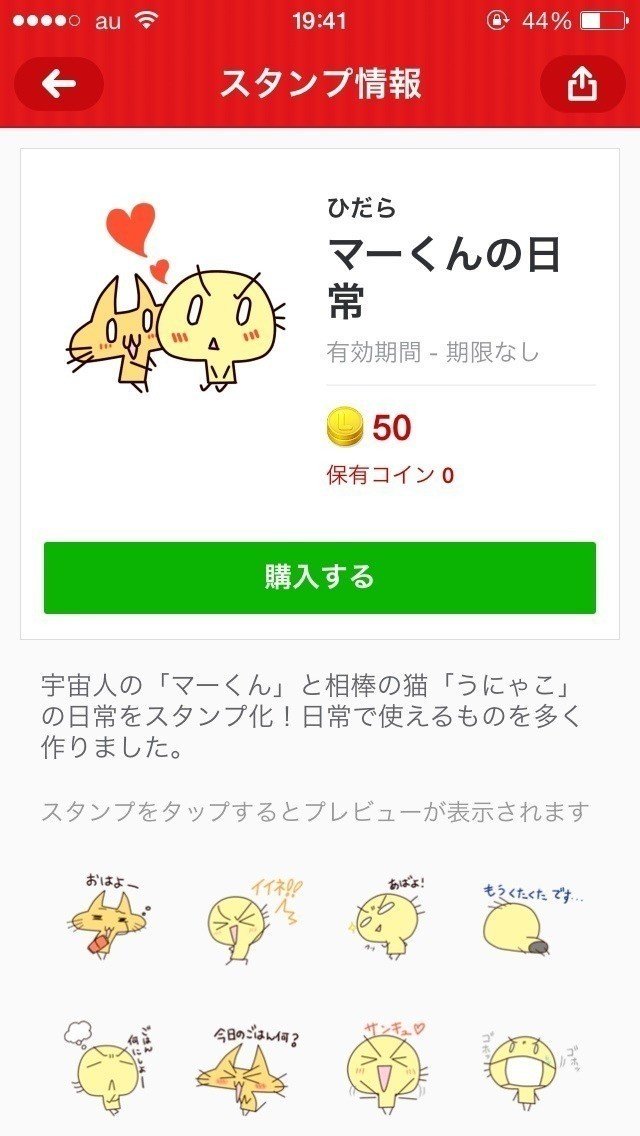Open the 今日のごはん何? sticker preview
Image resolution: width=640 pixels, height=1136 pixels.
[244, 1062]
